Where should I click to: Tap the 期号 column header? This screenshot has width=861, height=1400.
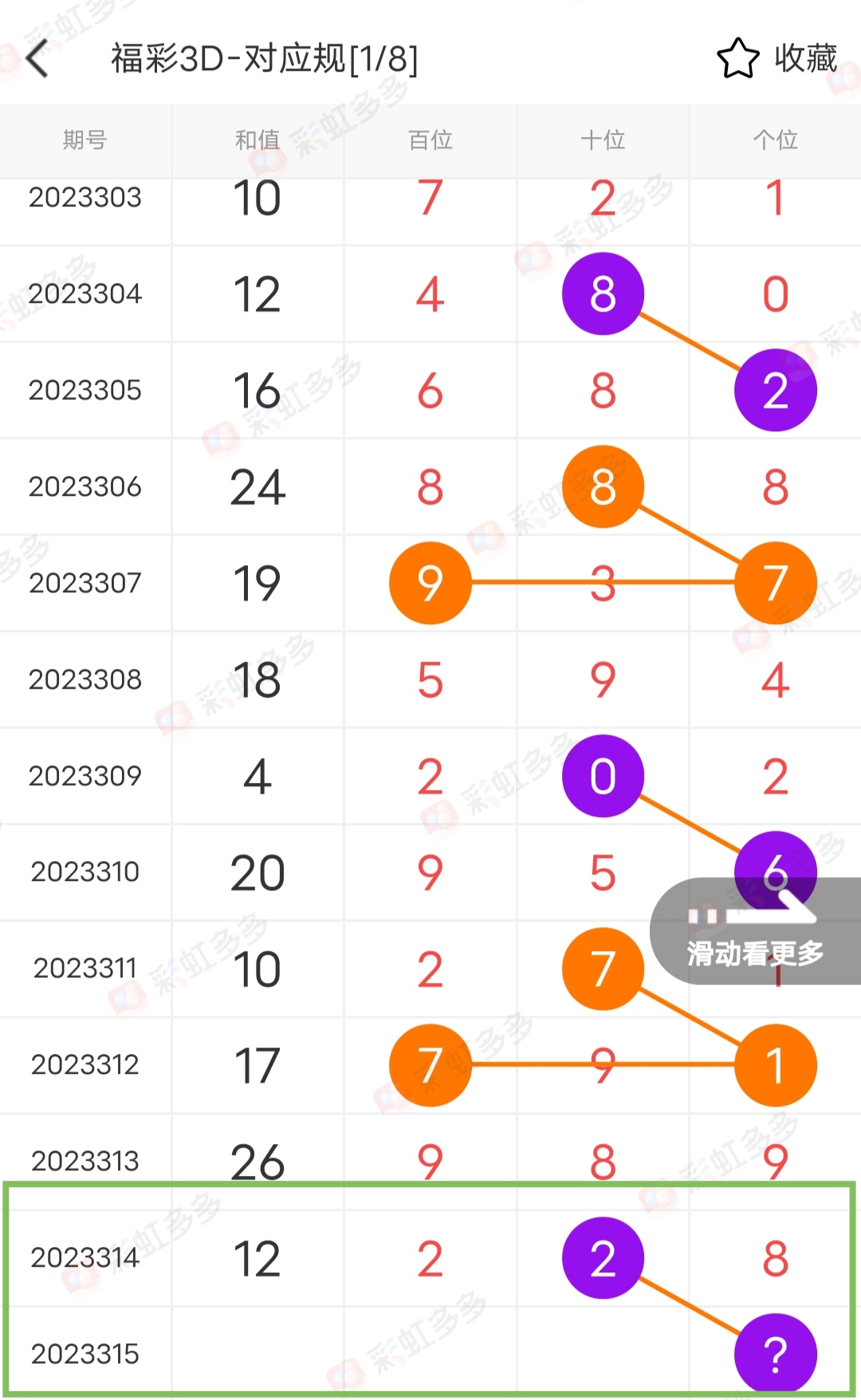85,140
